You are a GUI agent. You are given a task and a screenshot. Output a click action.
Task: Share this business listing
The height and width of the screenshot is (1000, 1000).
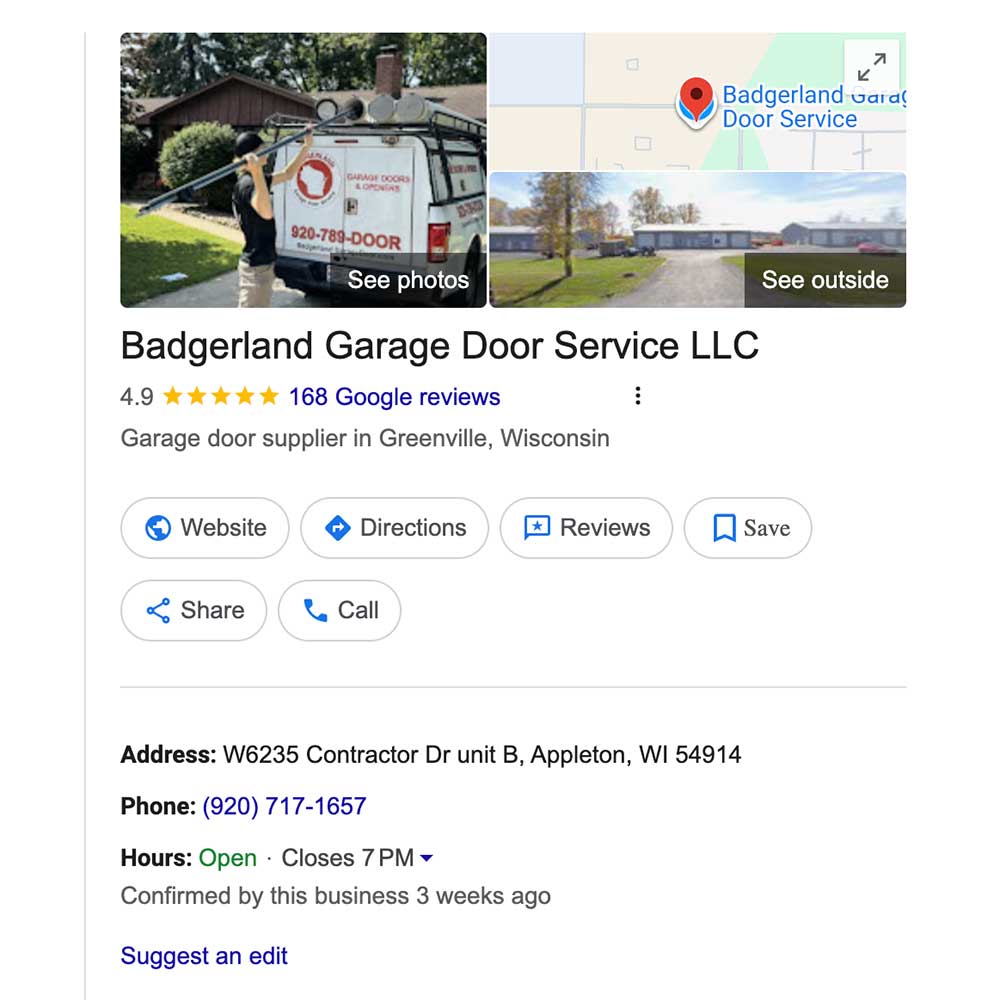pos(194,611)
